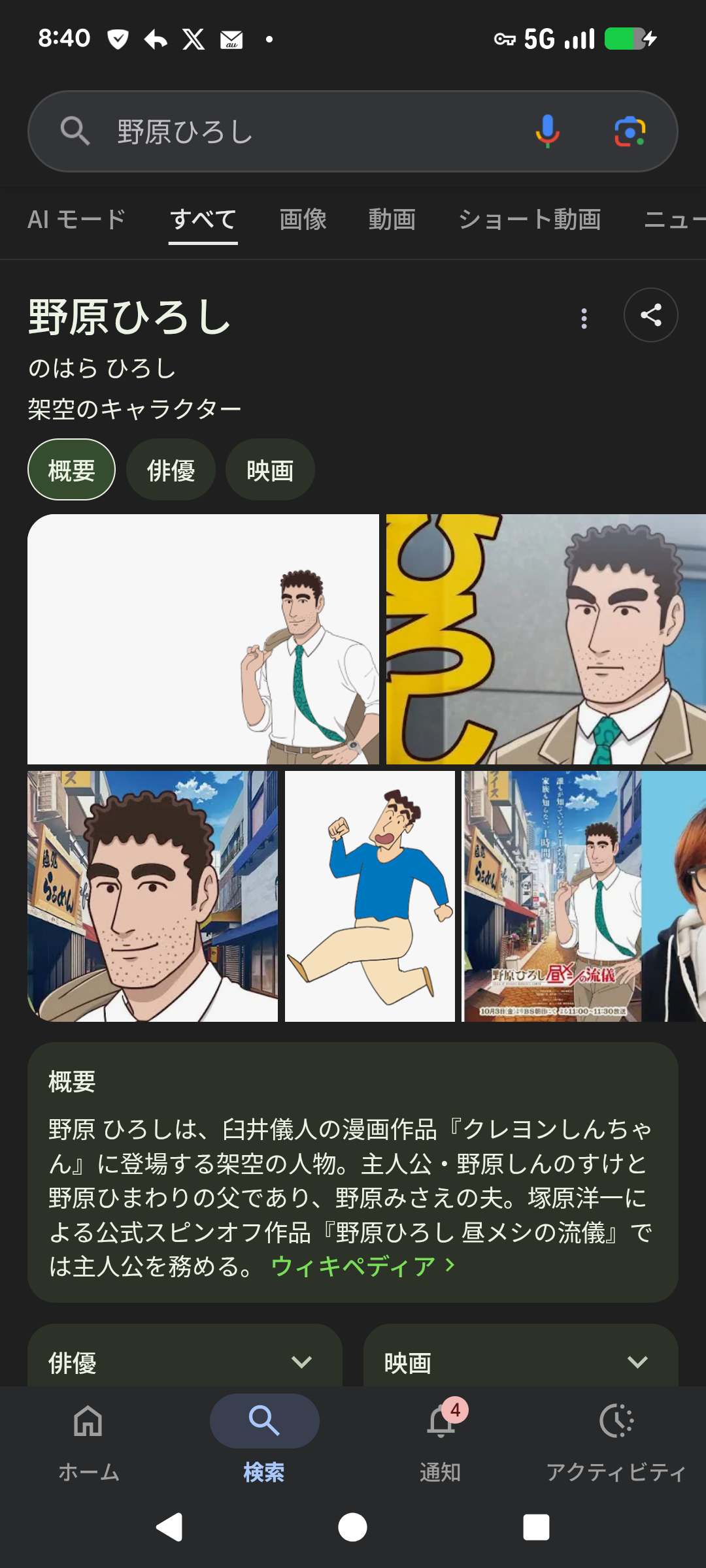The image size is (706, 1568).
Task: Switch to the ショート動画 tab
Action: click(529, 220)
